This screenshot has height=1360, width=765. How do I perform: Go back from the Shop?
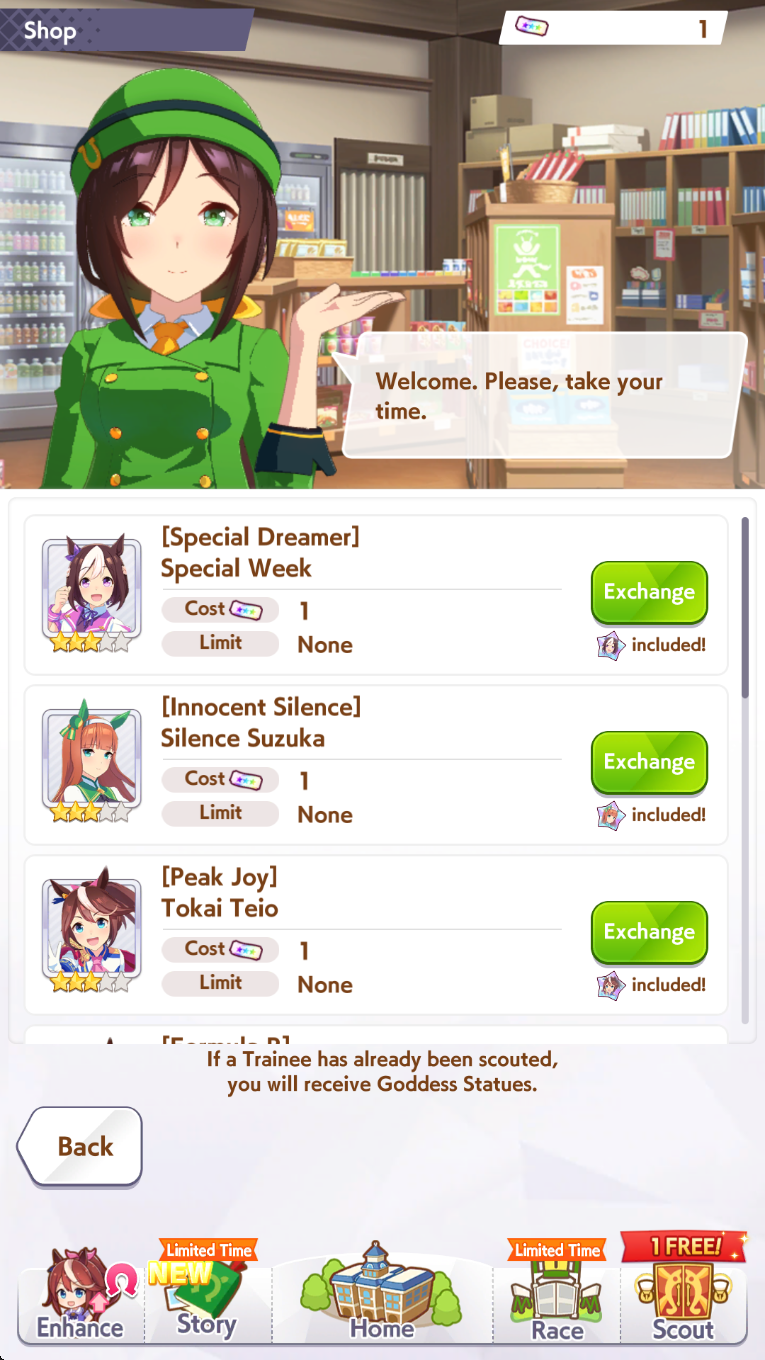click(80, 1146)
